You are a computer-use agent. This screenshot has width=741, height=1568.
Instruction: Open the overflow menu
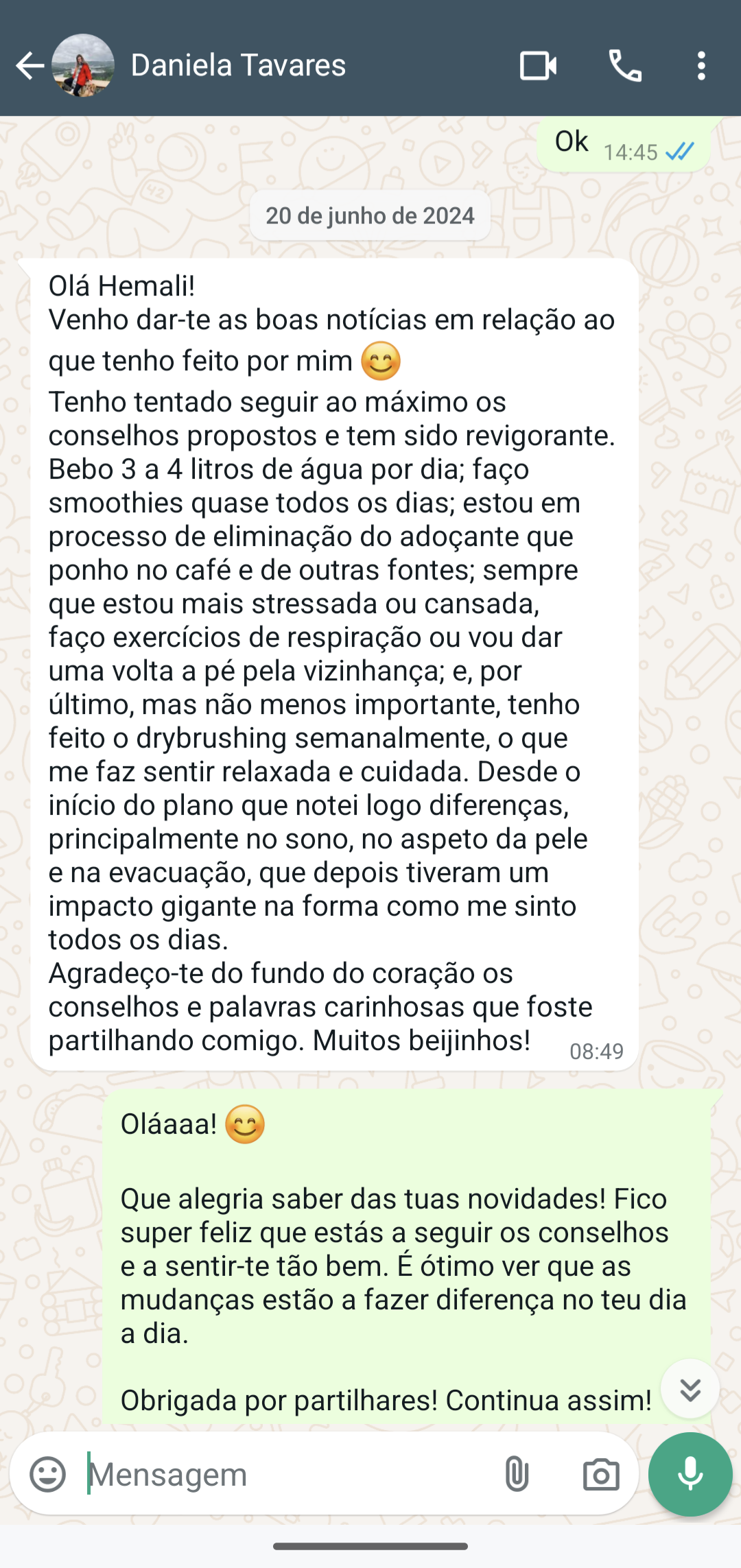click(x=701, y=66)
